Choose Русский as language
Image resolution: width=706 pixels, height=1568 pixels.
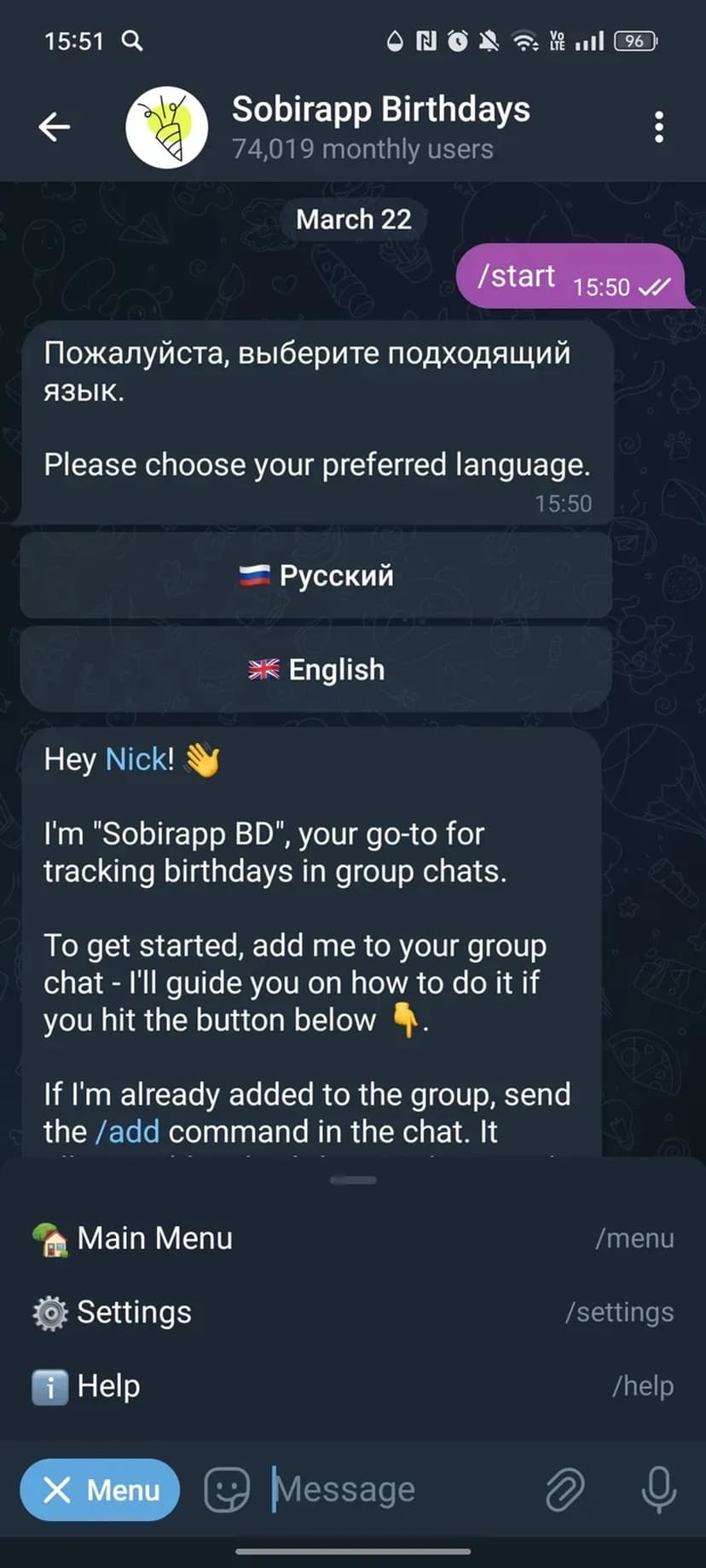(315, 575)
